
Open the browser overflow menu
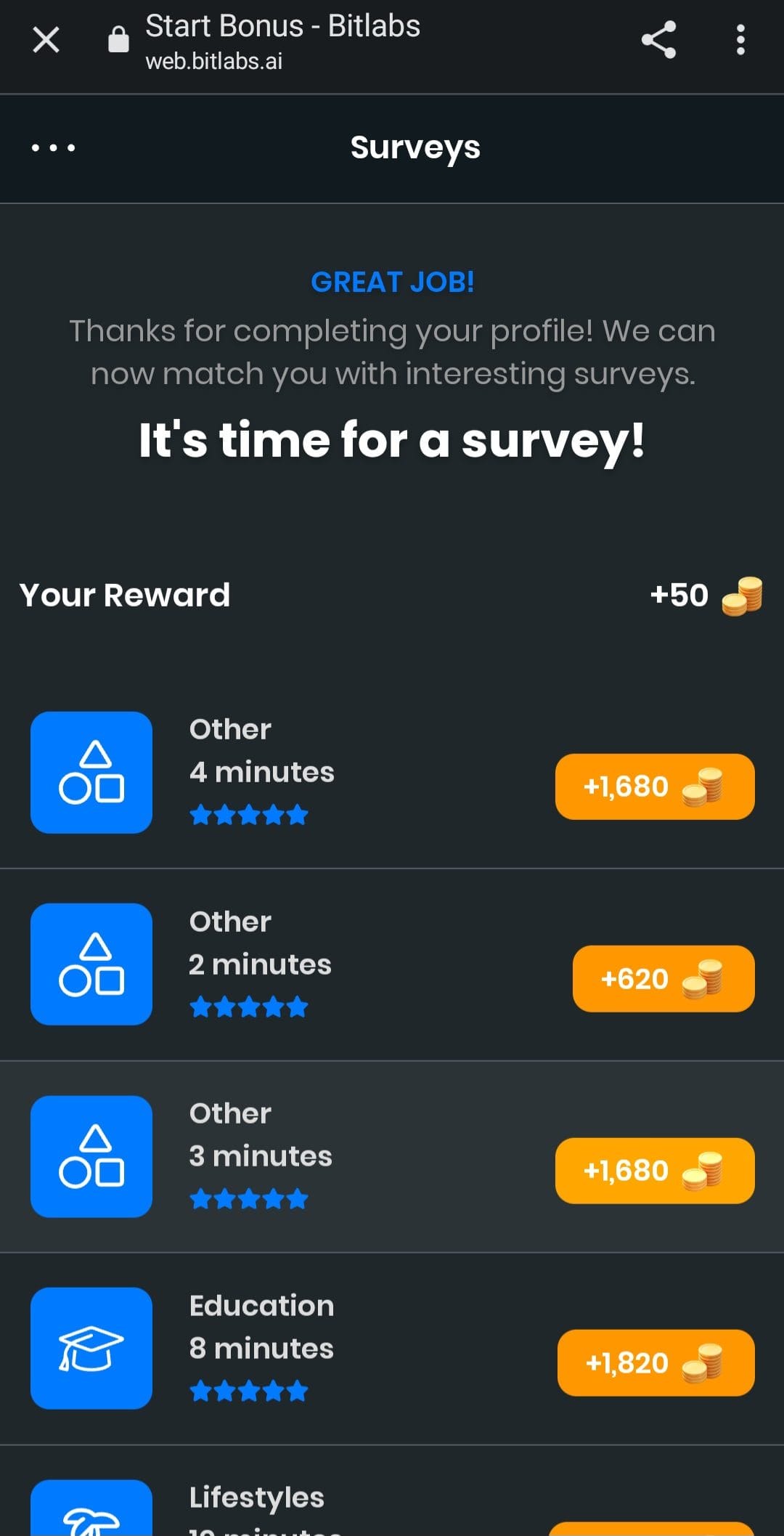click(x=740, y=40)
